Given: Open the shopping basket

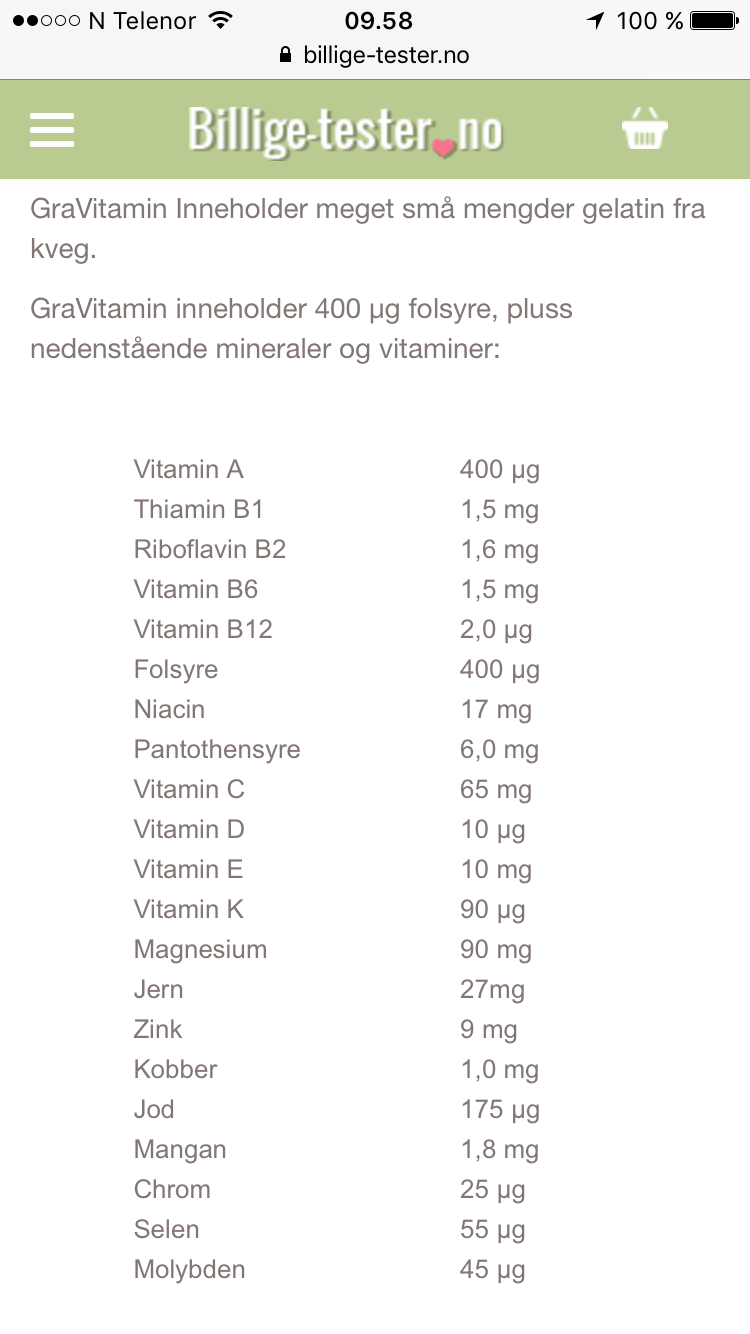Looking at the screenshot, I should coord(644,130).
